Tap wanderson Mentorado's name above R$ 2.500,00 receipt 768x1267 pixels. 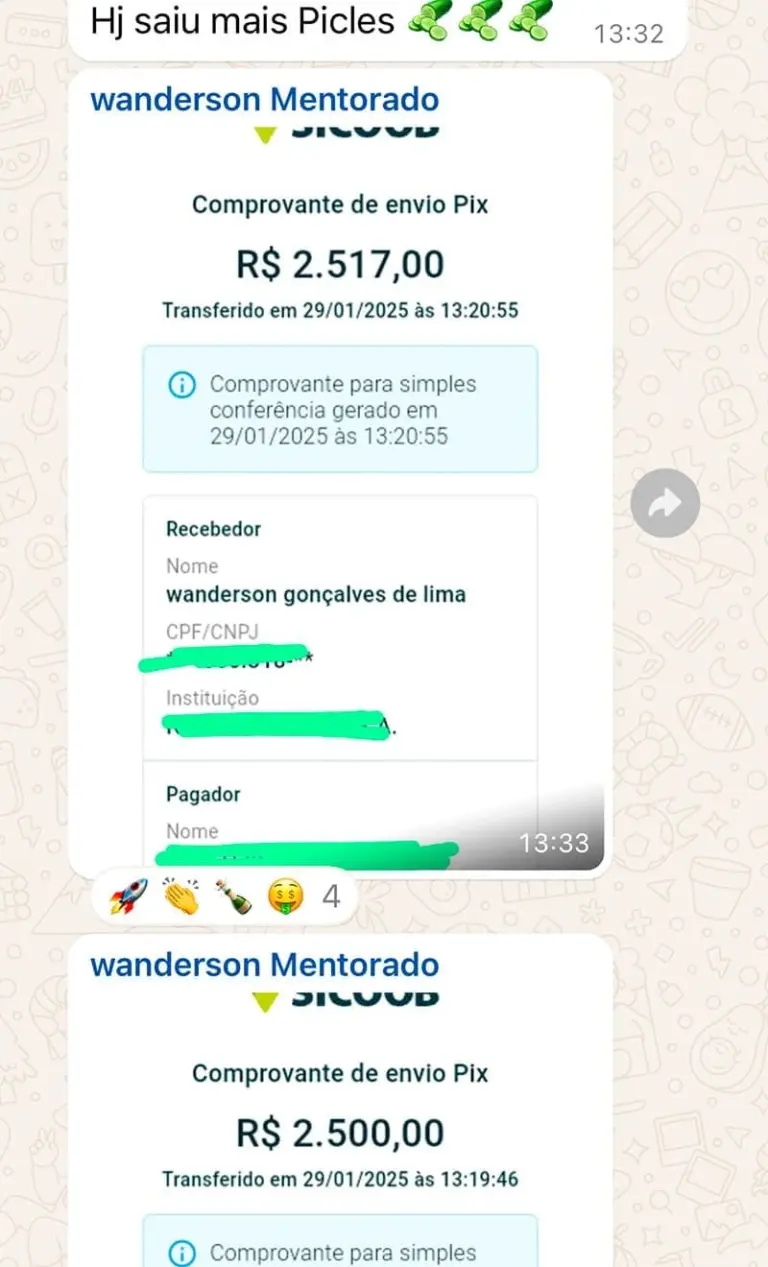pyautogui.click(x=264, y=965)
